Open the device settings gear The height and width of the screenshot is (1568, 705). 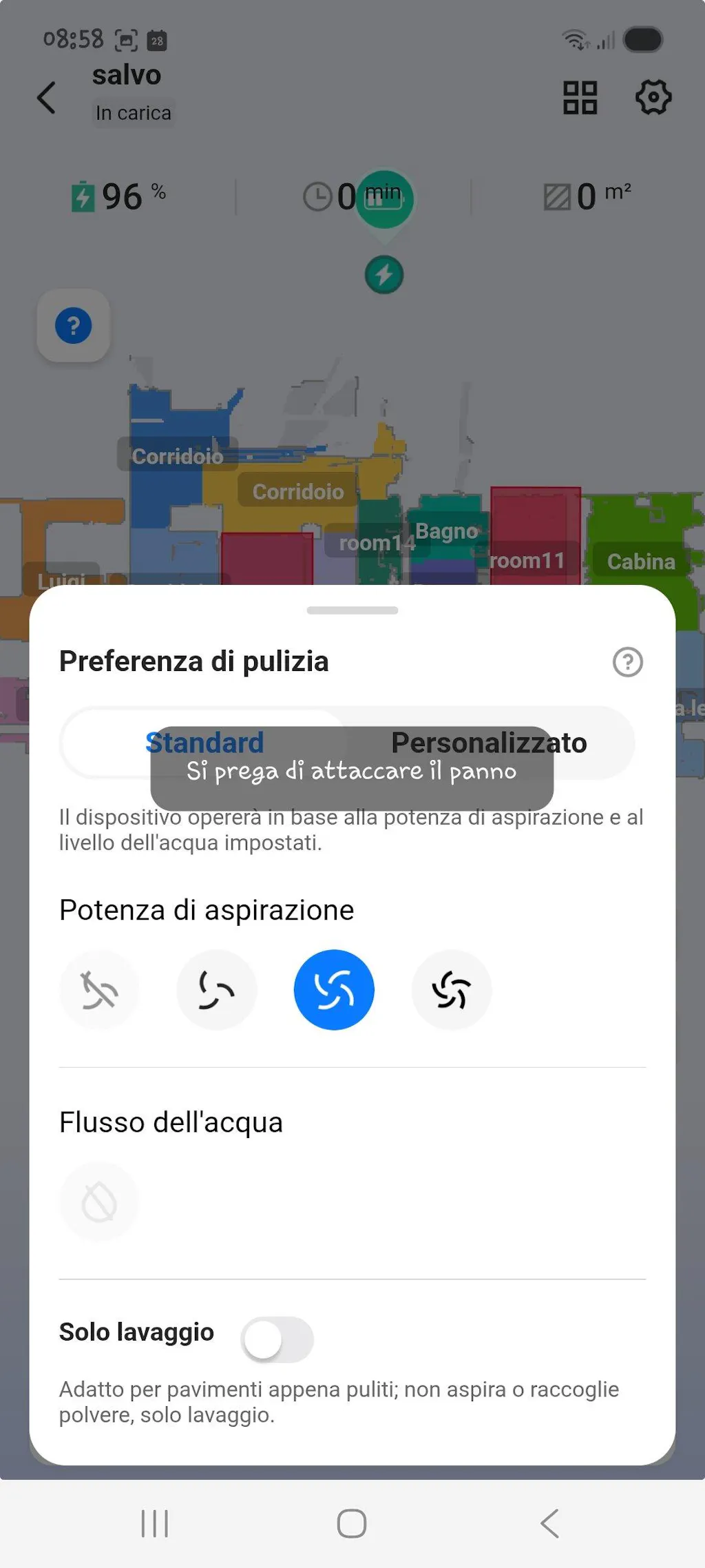pos(652,97)
